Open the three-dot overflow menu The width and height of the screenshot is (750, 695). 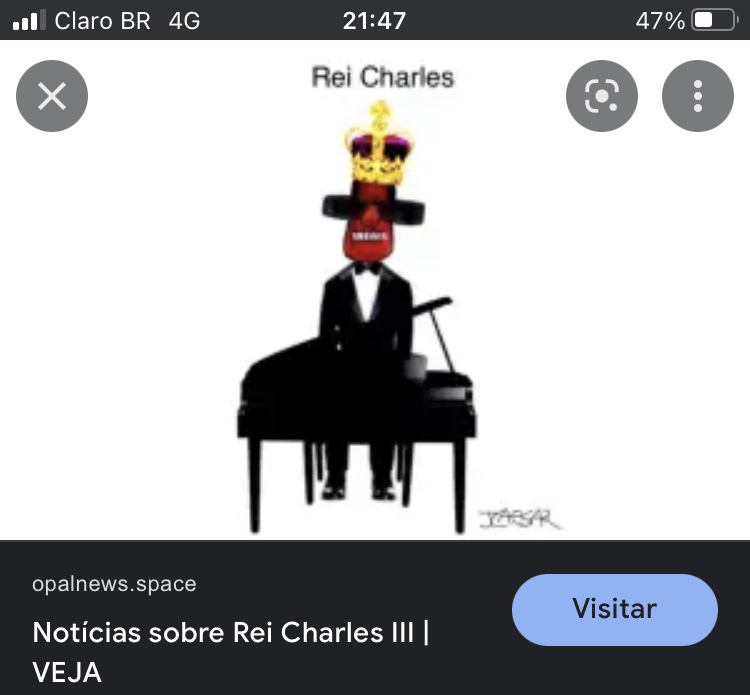point(698,96)
